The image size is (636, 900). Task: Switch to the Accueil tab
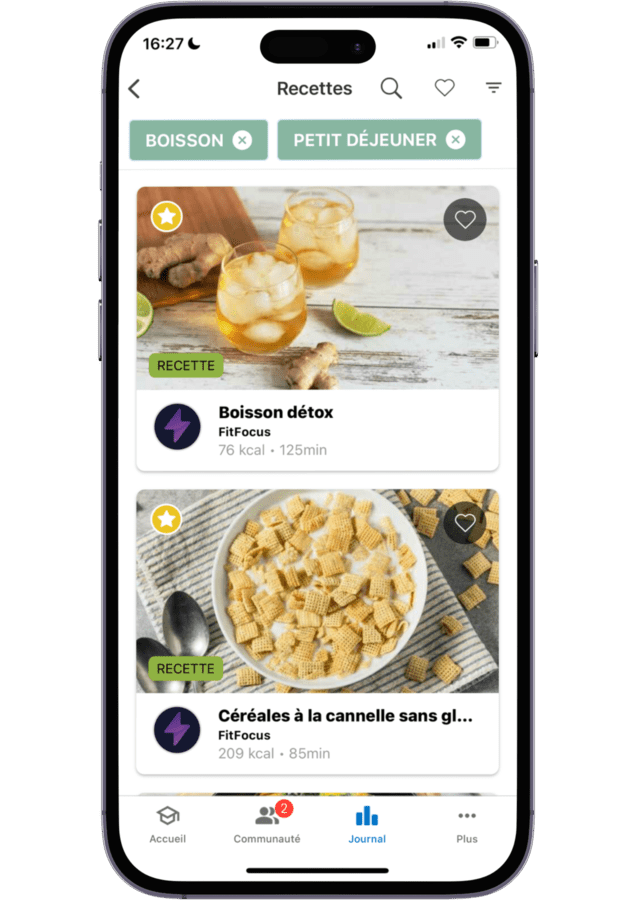pos(167,824)
